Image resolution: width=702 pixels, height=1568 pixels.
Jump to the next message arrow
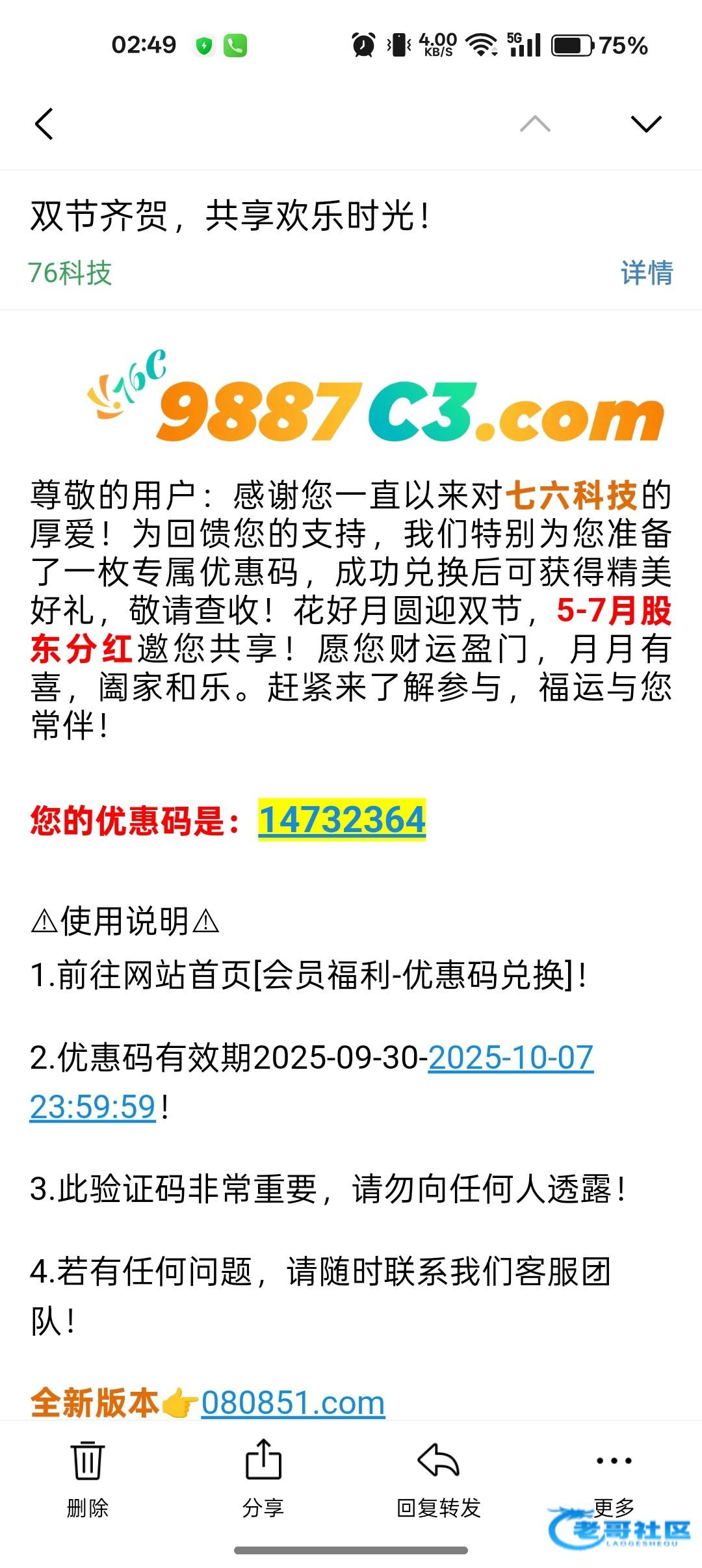coord(646,124)
